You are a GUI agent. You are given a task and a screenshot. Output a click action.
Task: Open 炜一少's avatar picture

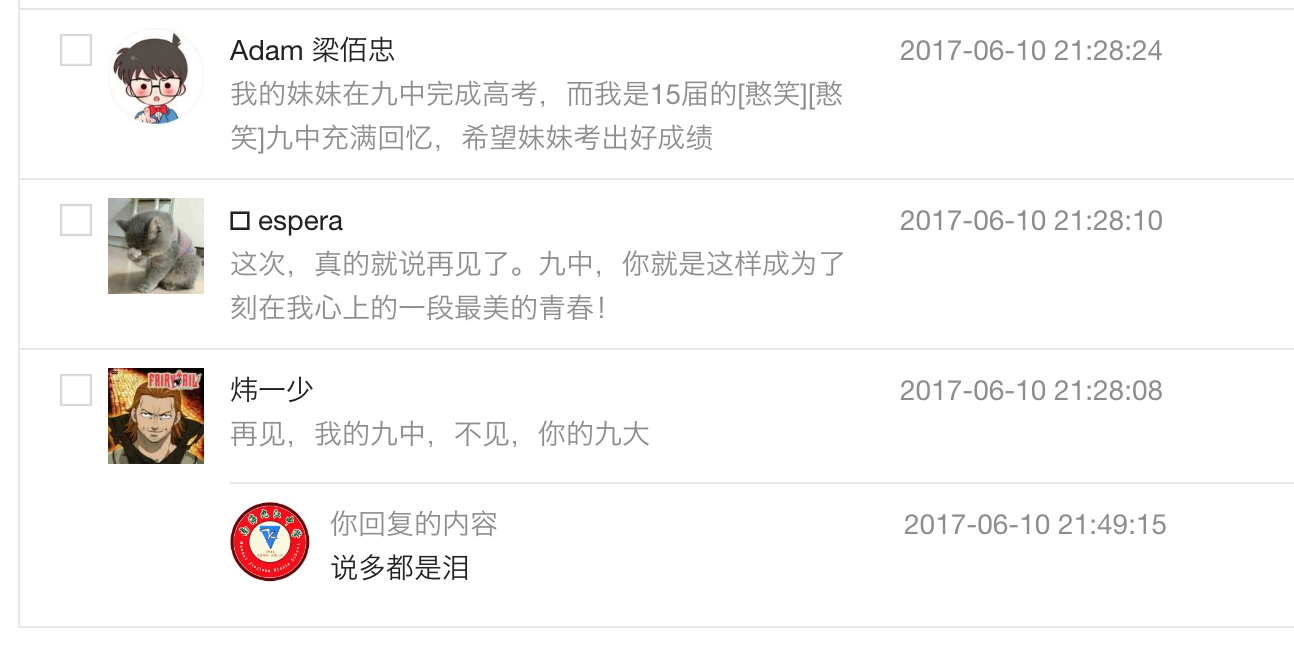(156, 416)
